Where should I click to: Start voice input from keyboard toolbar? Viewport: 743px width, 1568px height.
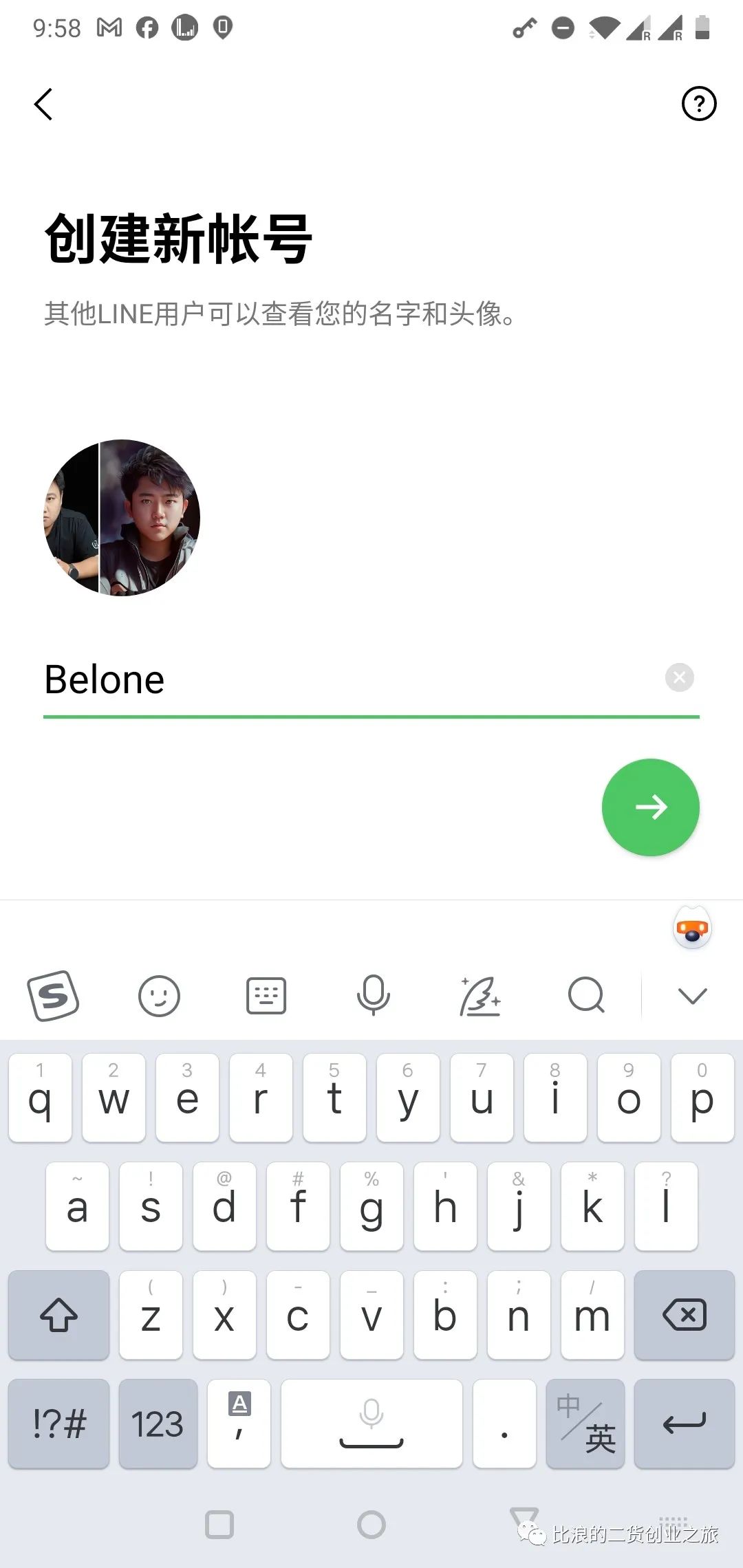(x=373, y=996)
